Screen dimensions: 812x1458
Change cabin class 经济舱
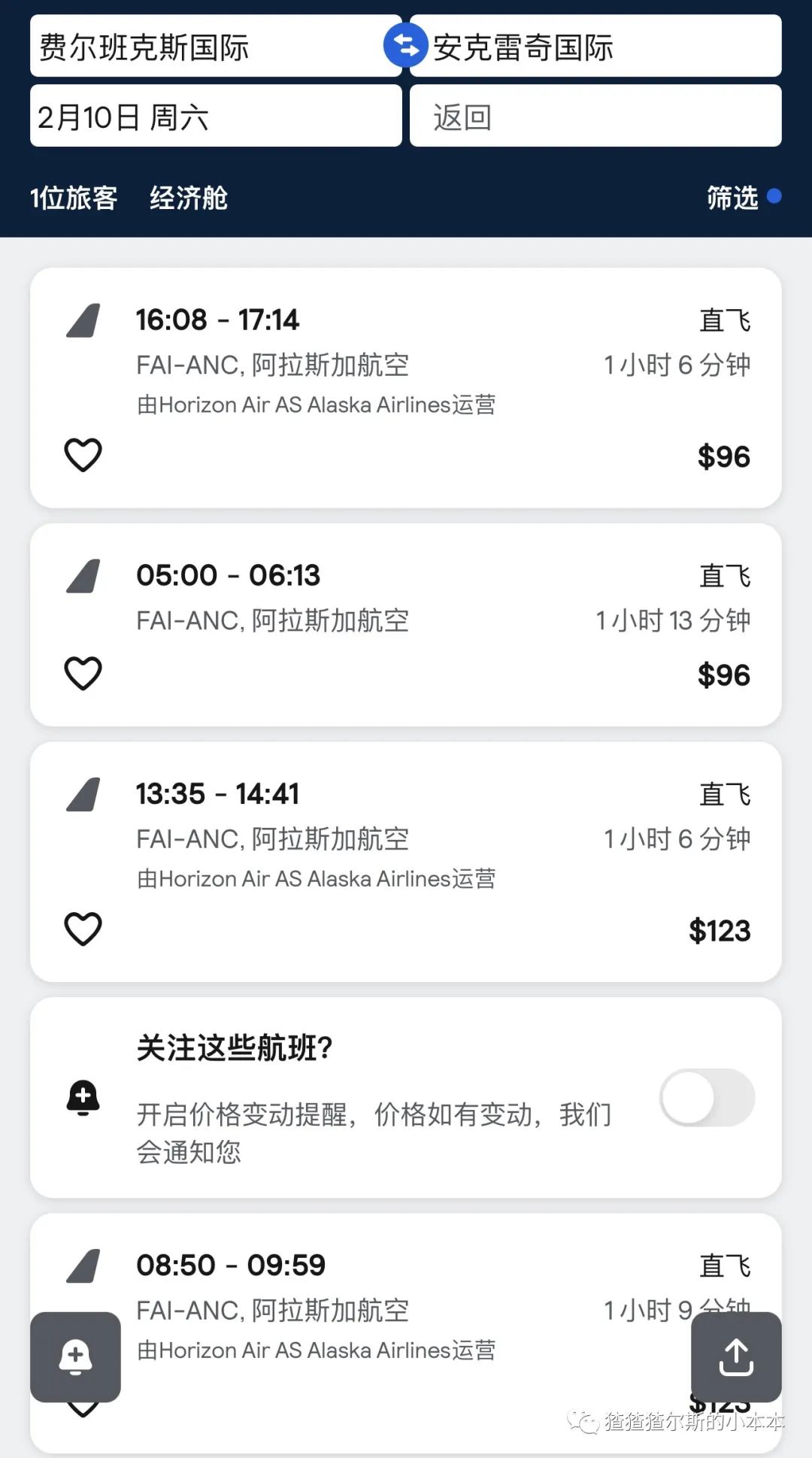[188, 199]
